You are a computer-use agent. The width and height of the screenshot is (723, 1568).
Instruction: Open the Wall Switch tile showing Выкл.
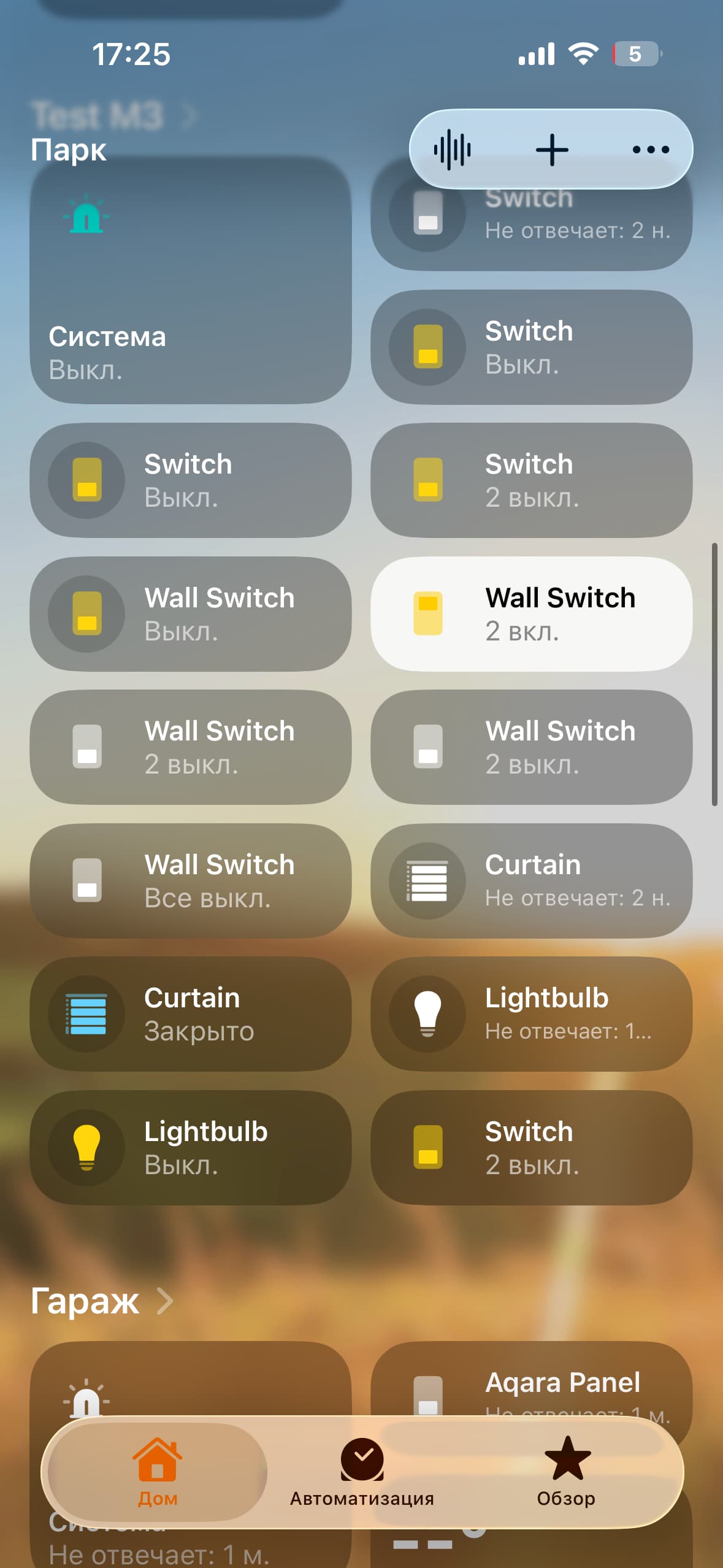point(190,613)
